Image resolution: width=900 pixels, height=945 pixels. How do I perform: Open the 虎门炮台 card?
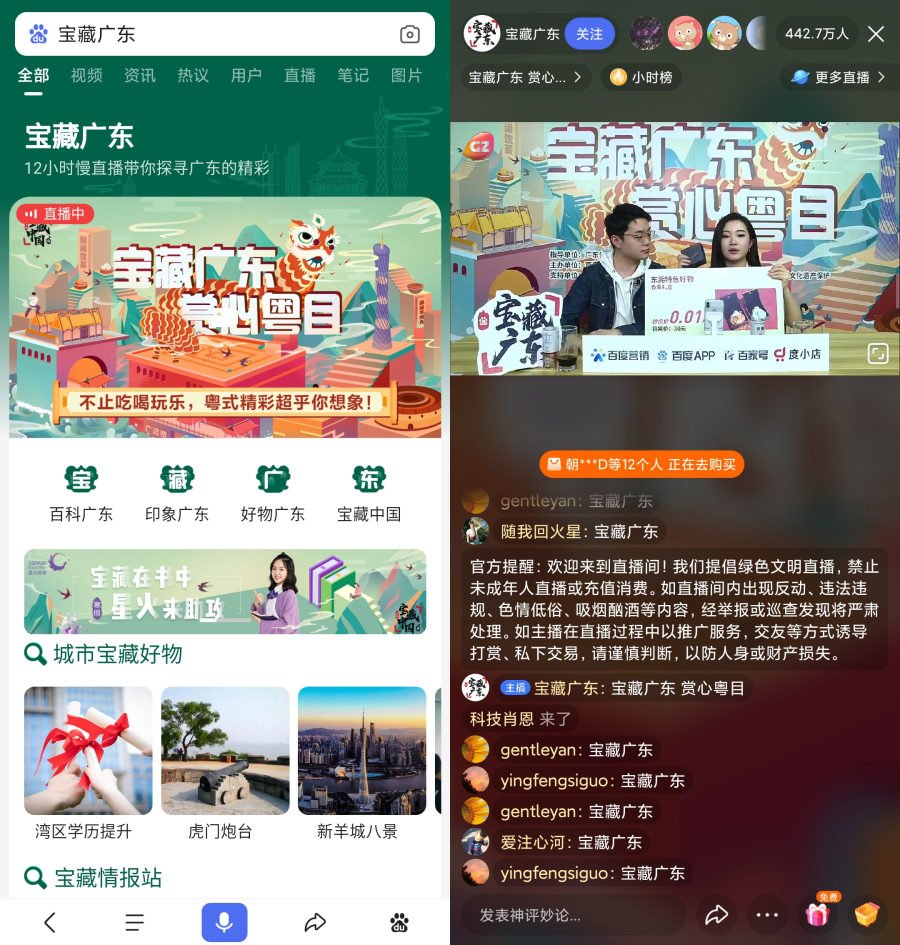(x=225, y=762)
